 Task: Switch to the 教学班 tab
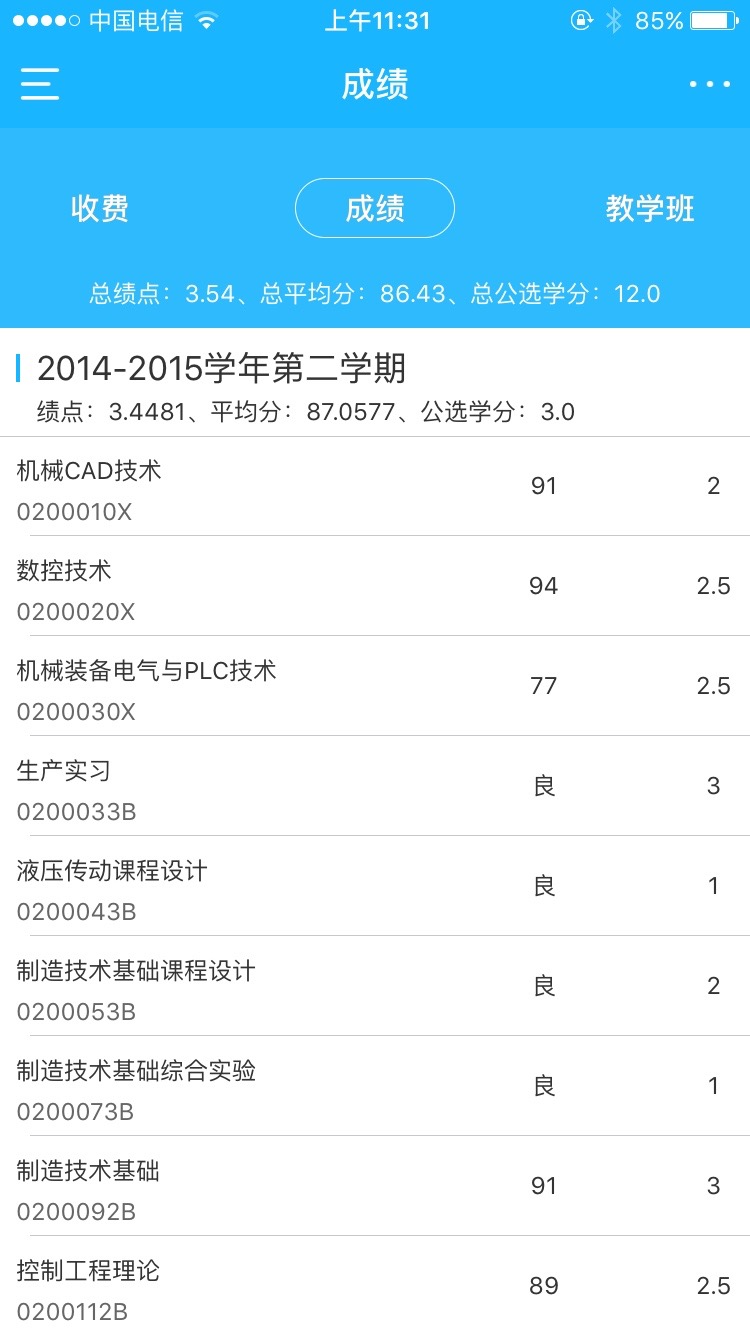click(650, 208)
